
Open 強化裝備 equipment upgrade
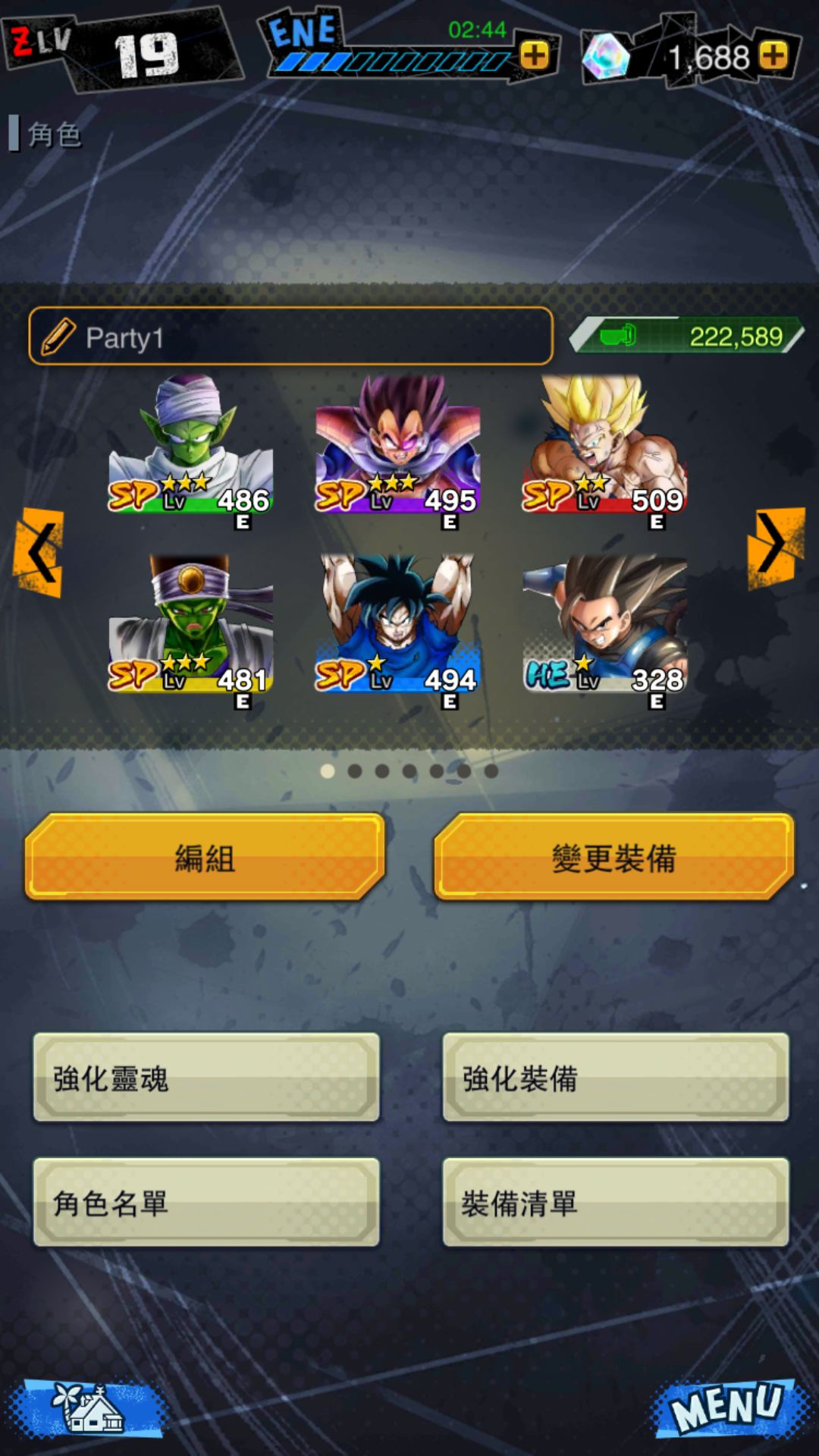[x=616, y=1077]
